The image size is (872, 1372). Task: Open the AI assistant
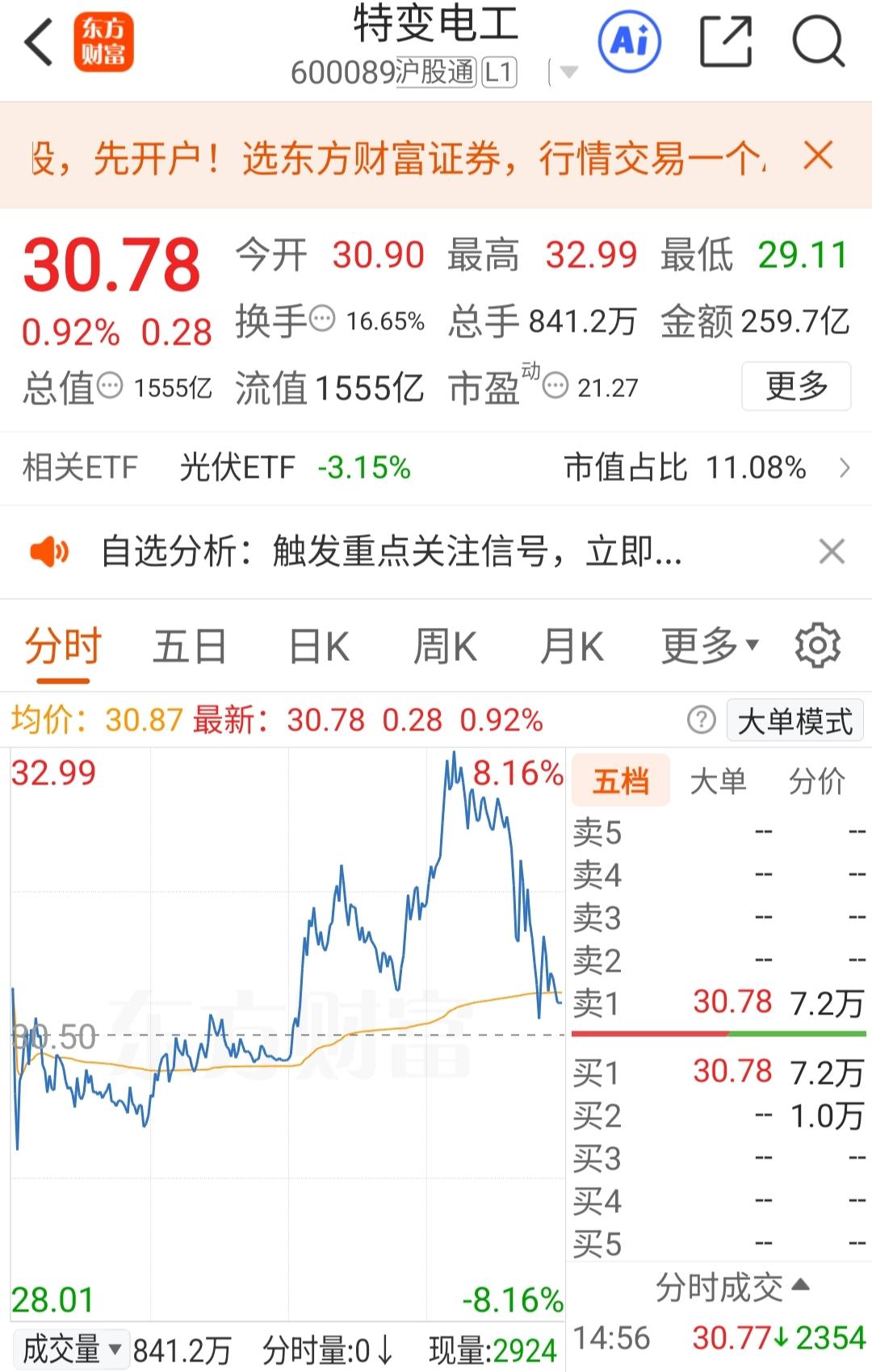[x=631, y=42]
